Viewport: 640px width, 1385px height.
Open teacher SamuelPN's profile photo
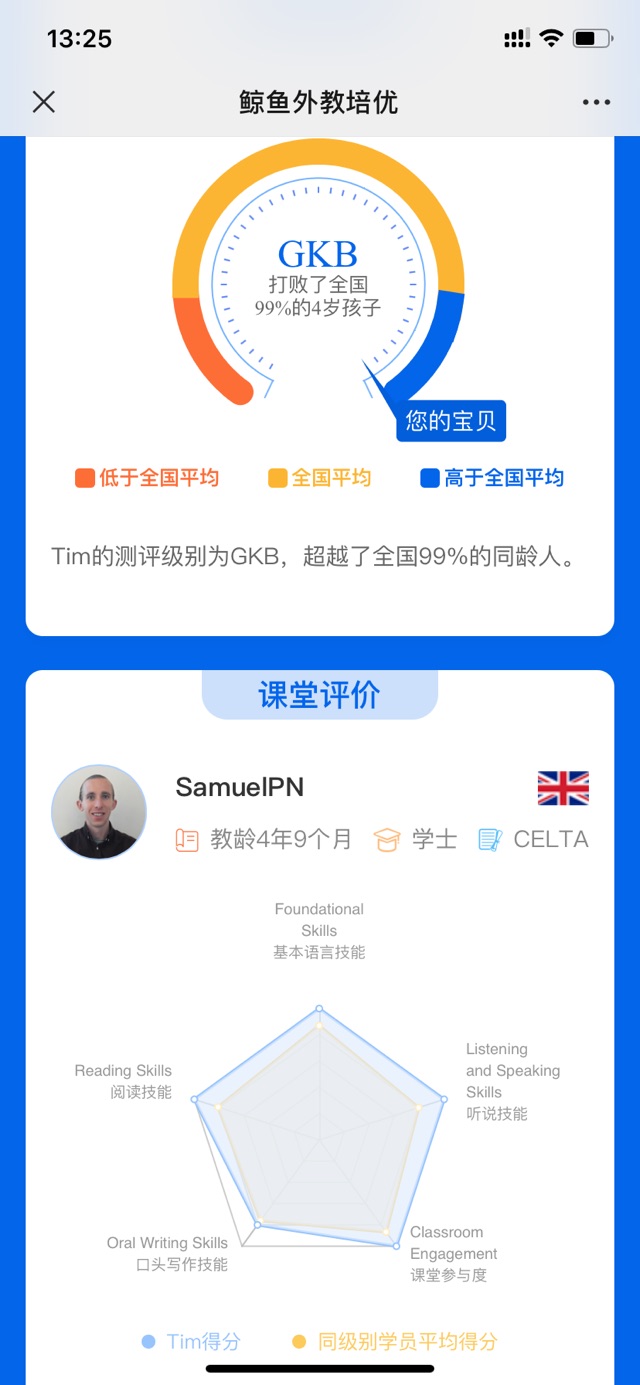99,812
